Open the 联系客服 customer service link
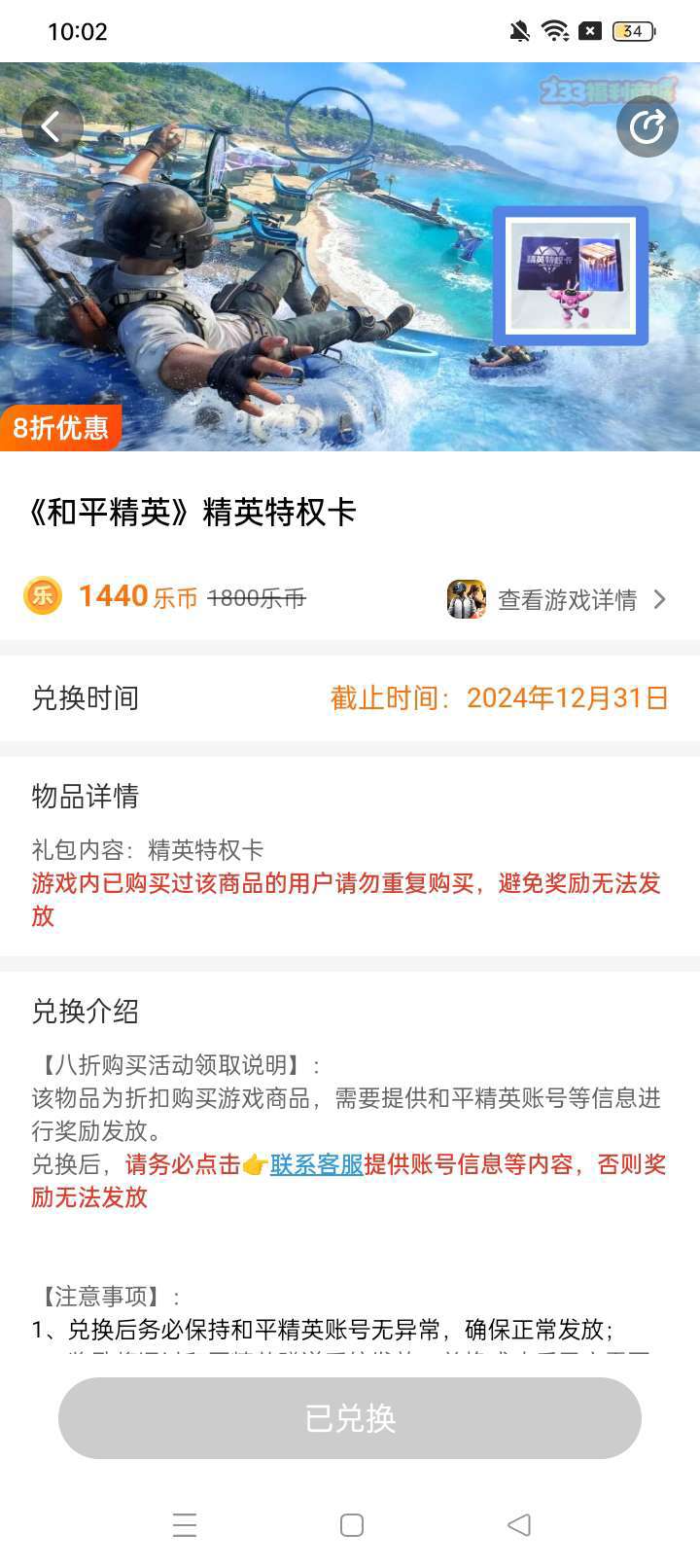This screenshot has height=1568, width=700. [316, 1164]
